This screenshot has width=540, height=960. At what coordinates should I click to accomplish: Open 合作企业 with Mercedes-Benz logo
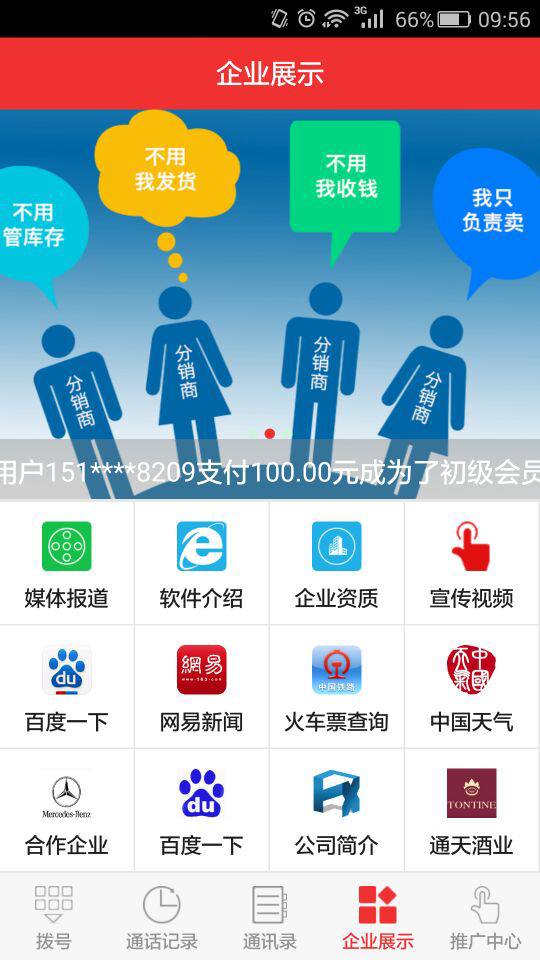pyautogui.click(x=67, y=810)
